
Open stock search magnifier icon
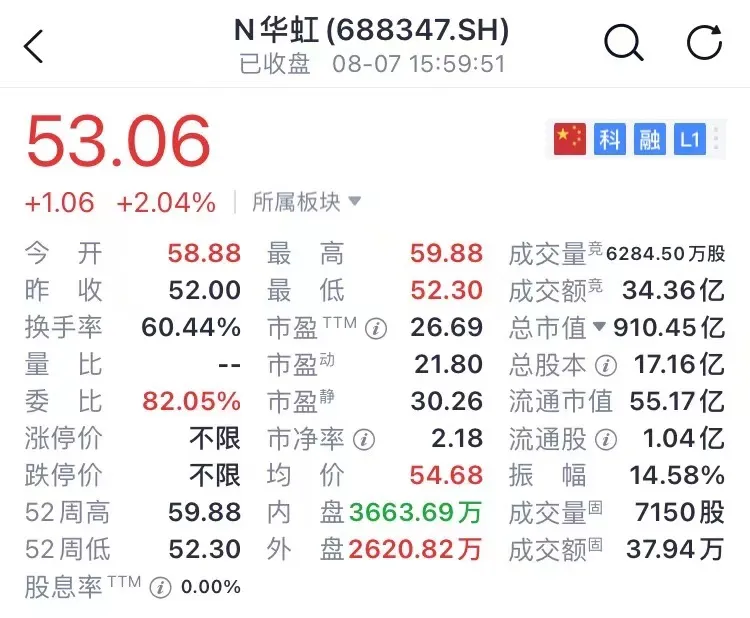624,43
